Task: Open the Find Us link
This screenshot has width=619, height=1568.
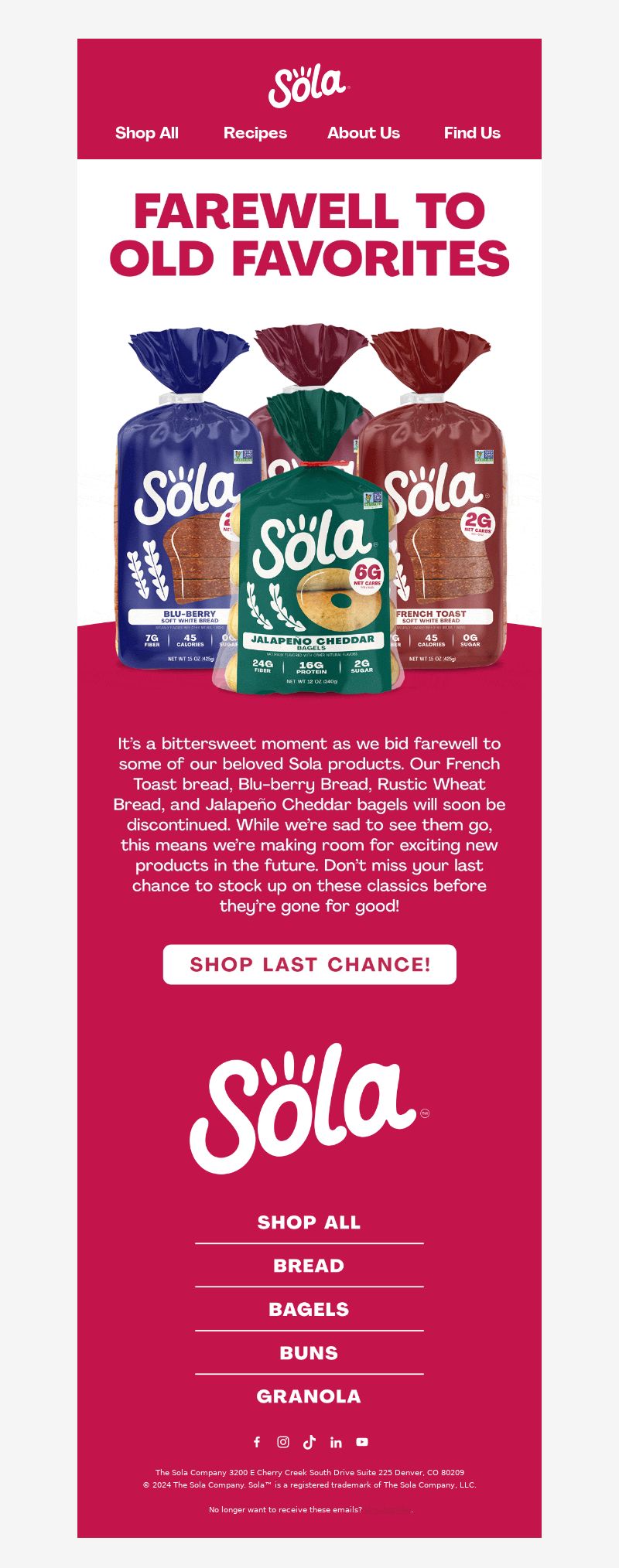Action: click(x=472, y=133)
